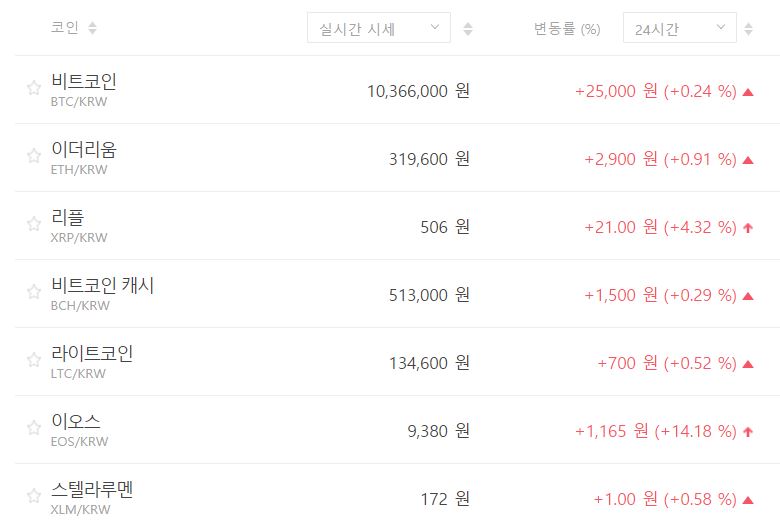780x522 pixels.
Task: Star 리플 as a favorite
Action: click(x=33, y=225)
